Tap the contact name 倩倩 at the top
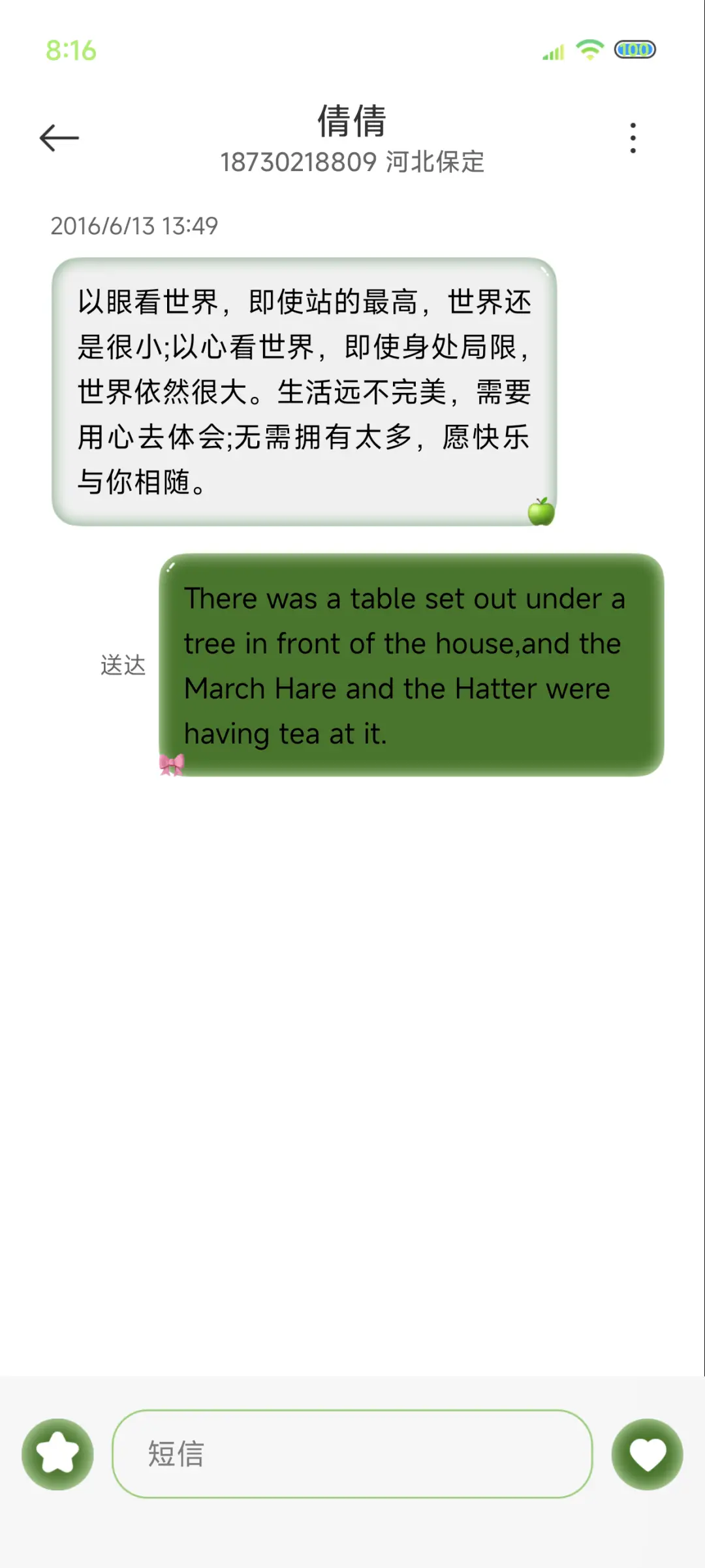Screen dimensions: 705x1568 352,121
